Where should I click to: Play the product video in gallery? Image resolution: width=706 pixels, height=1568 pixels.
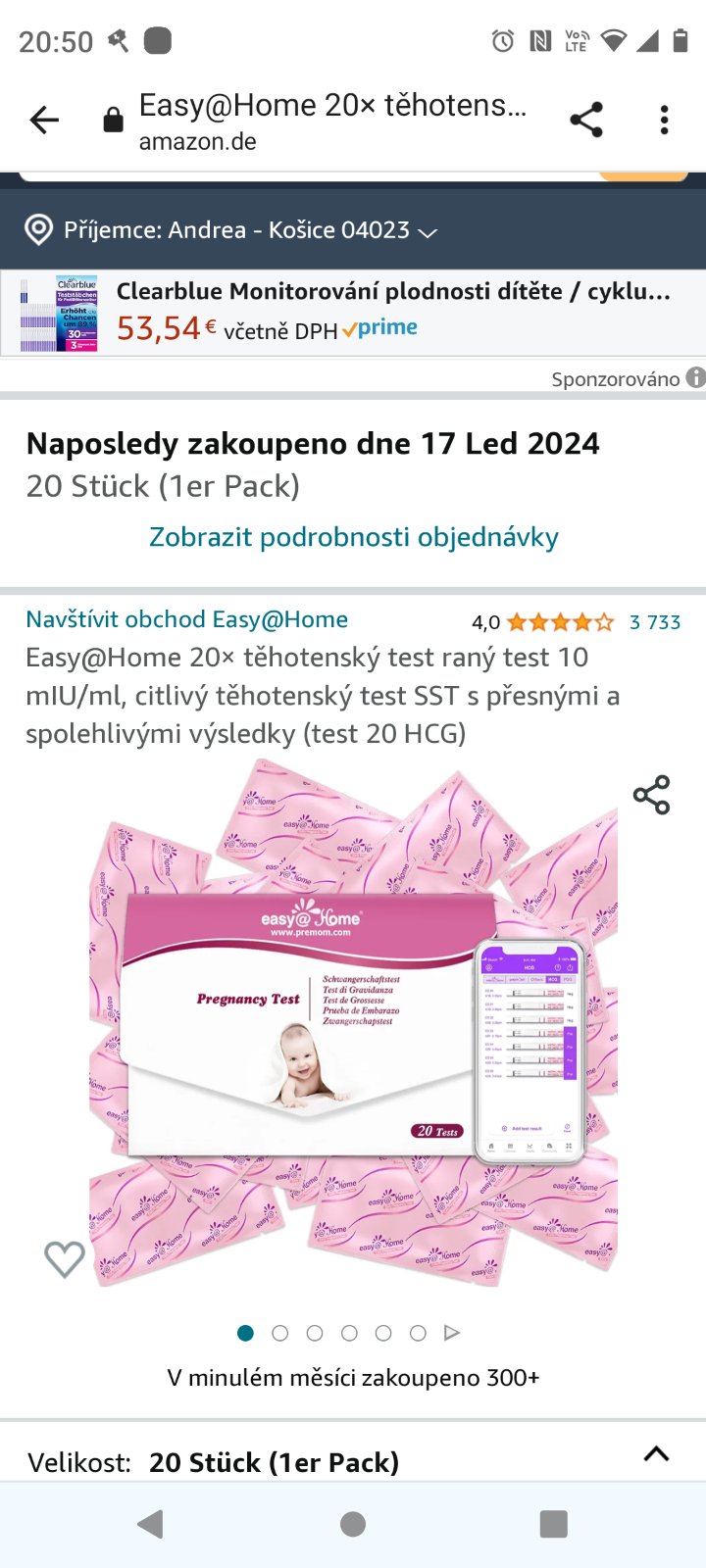coord(452,1333)
